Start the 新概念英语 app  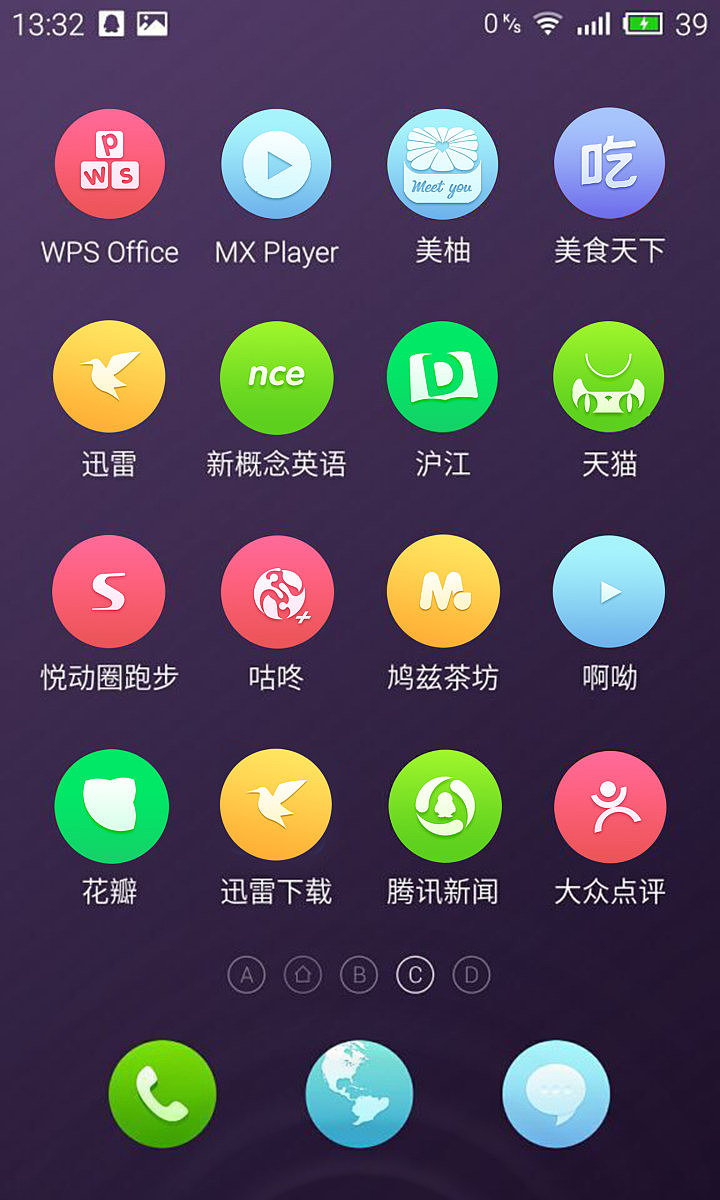(276, 376)
